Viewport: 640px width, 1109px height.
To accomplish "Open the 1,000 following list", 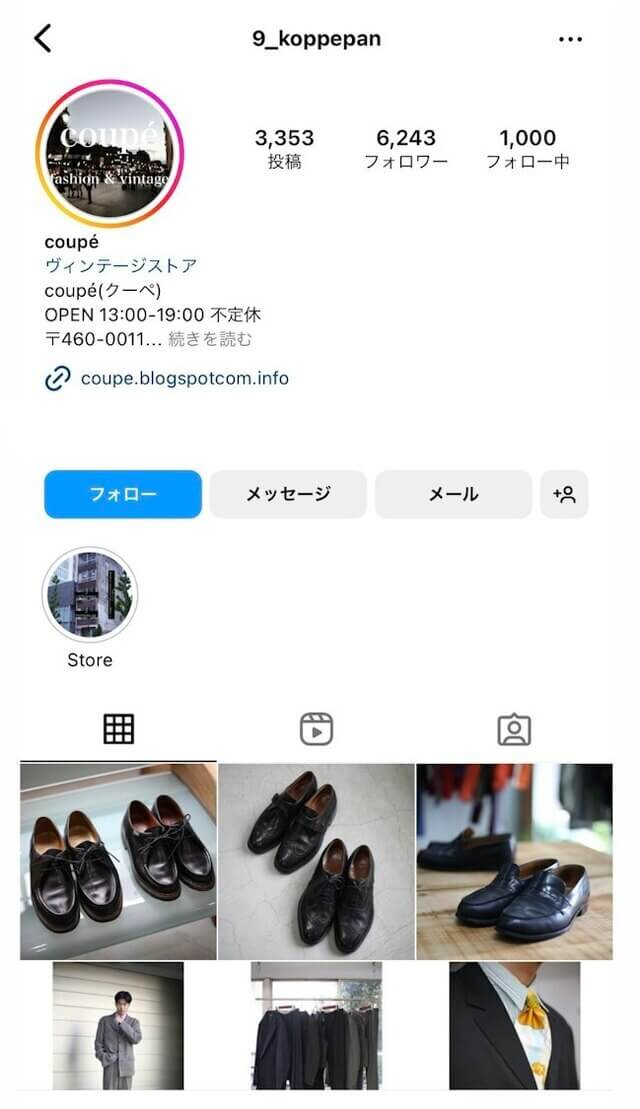I will (x=527, y=148).
